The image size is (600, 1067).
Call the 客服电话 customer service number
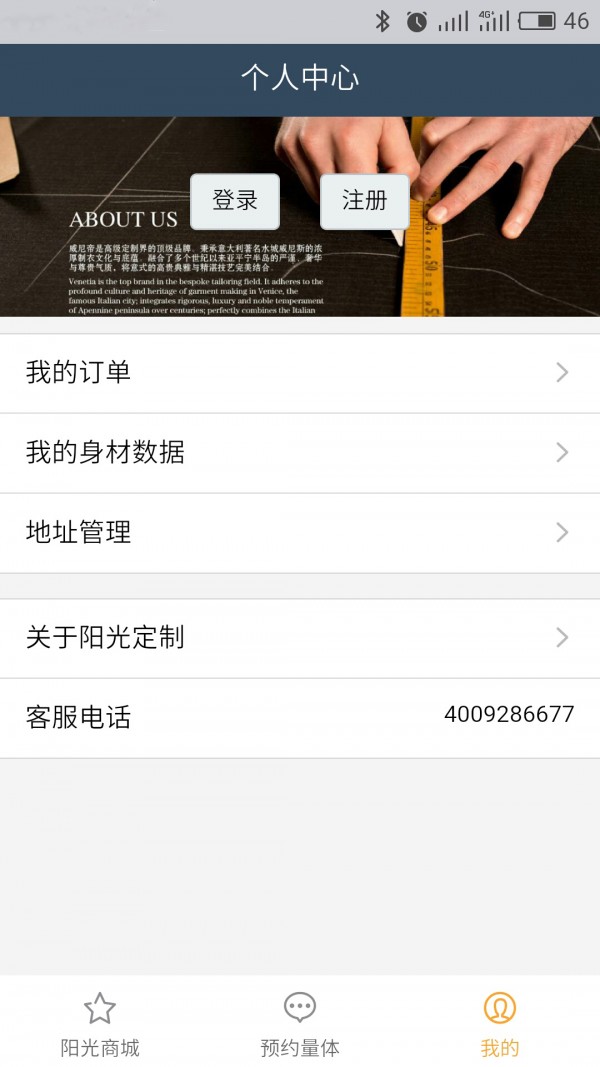click(x=509, y=715)
